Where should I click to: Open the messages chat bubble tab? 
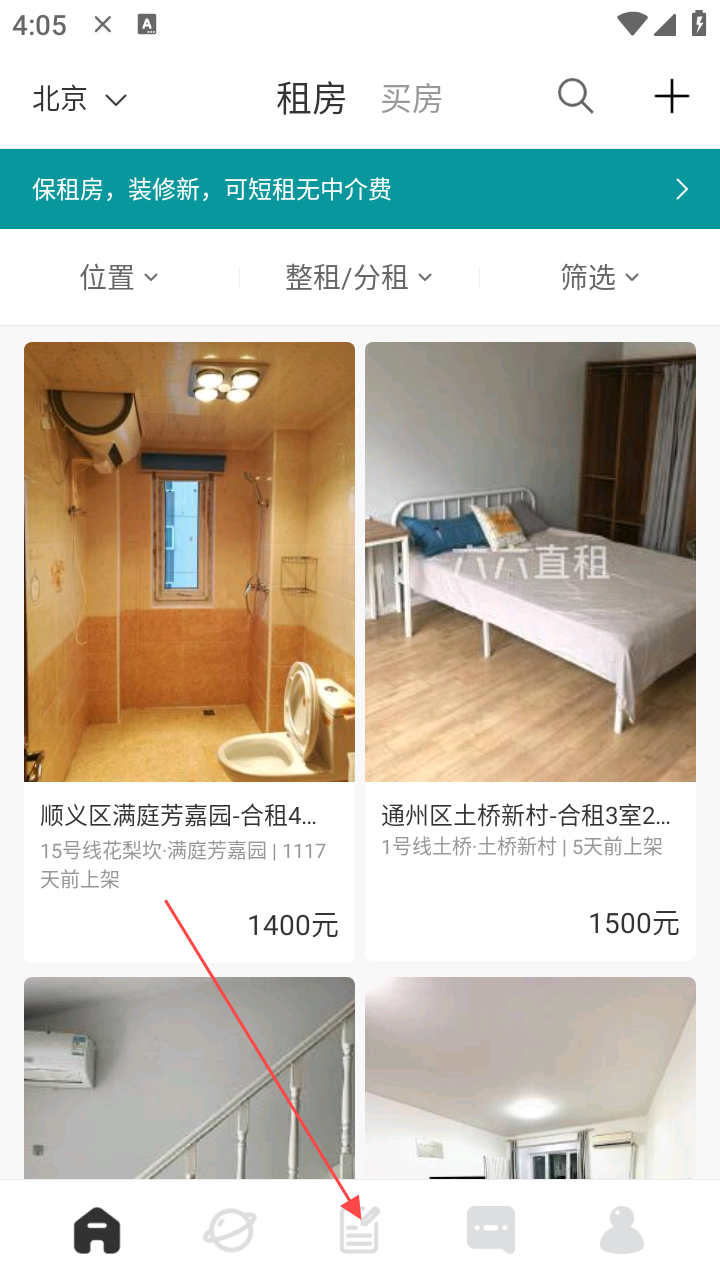pos(491,1230)
